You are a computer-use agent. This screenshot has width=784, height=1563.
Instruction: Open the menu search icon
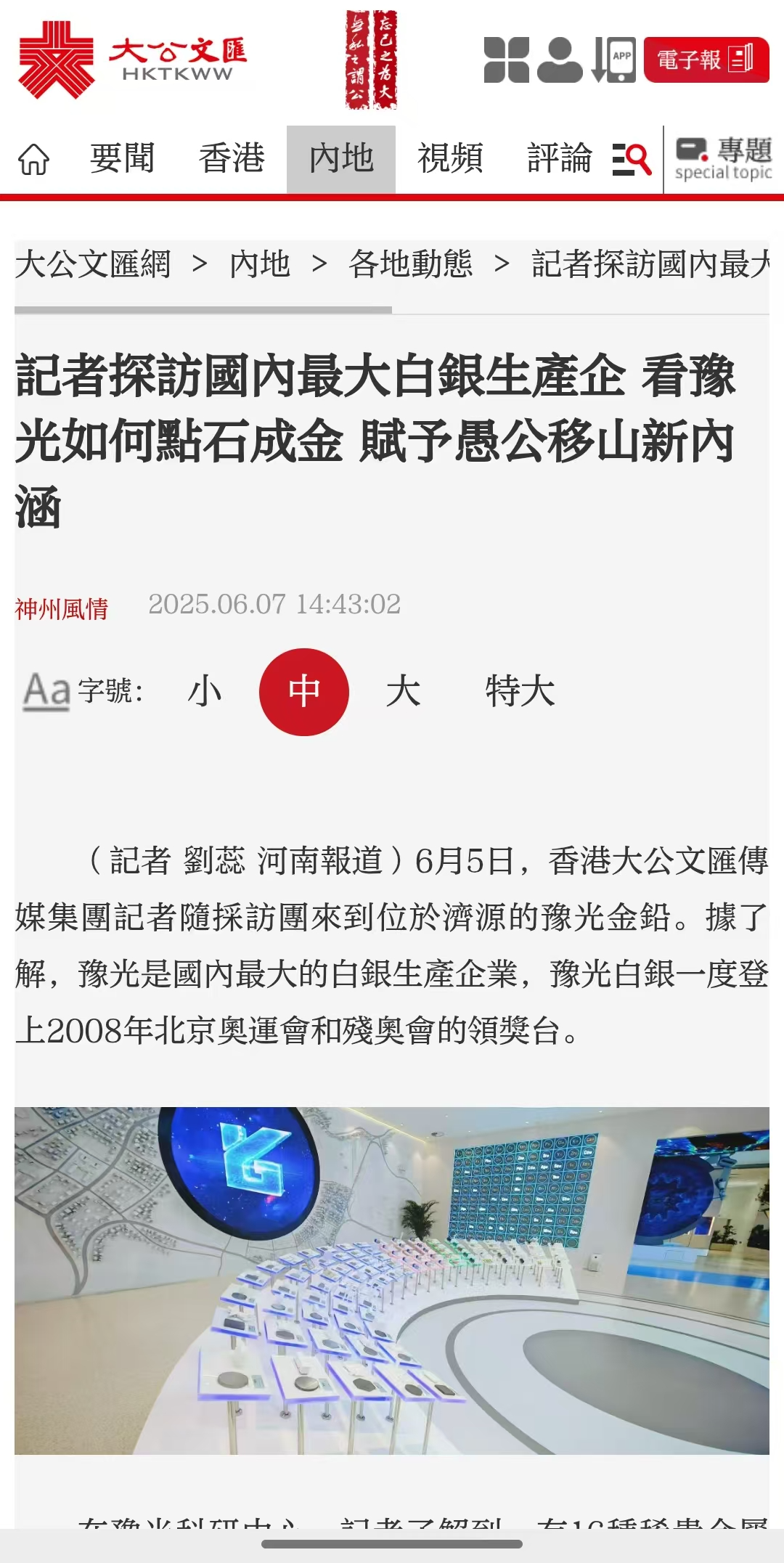(x=631, y=159)
